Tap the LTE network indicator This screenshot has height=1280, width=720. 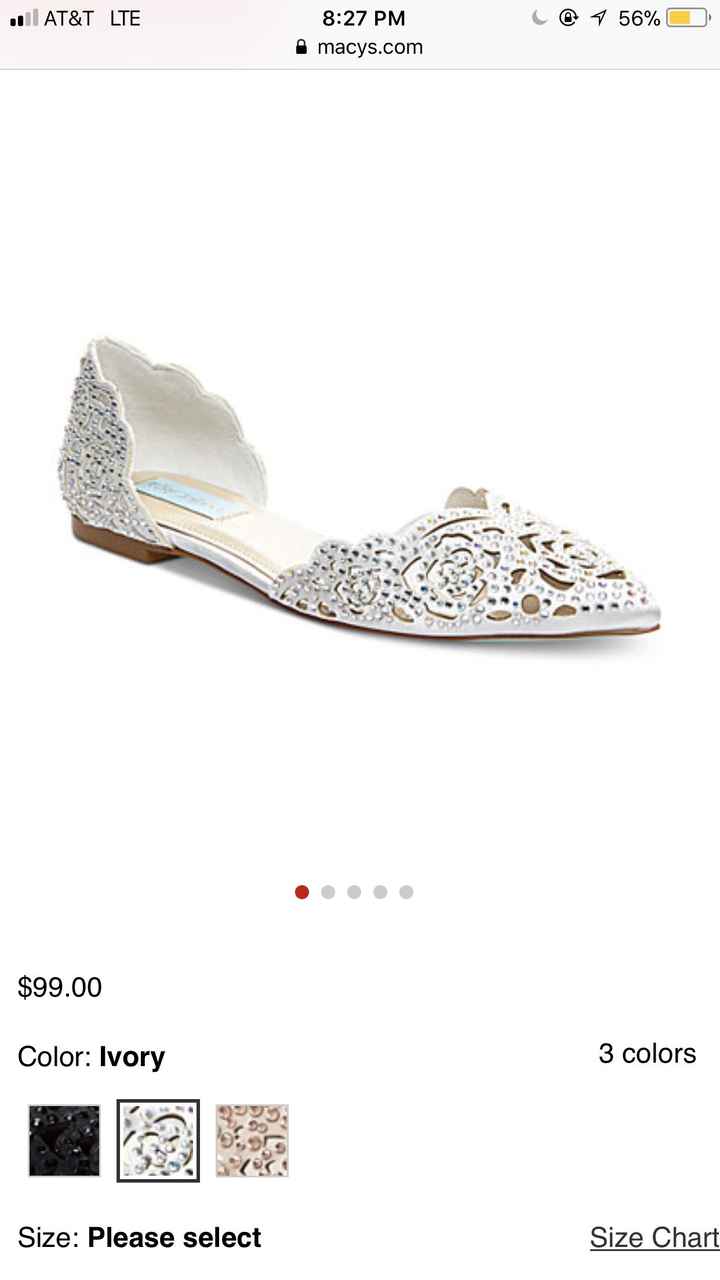pos(125,17)
